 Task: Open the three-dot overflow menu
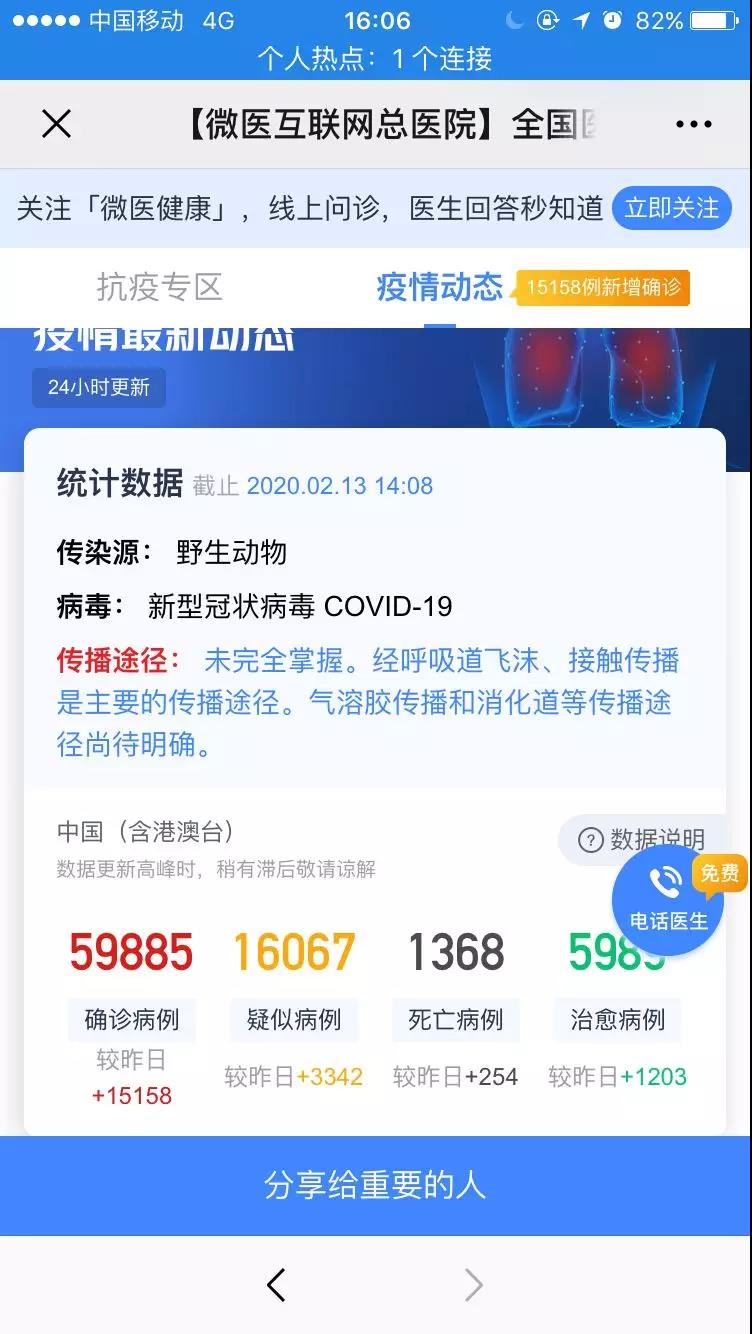pos(693,124)
